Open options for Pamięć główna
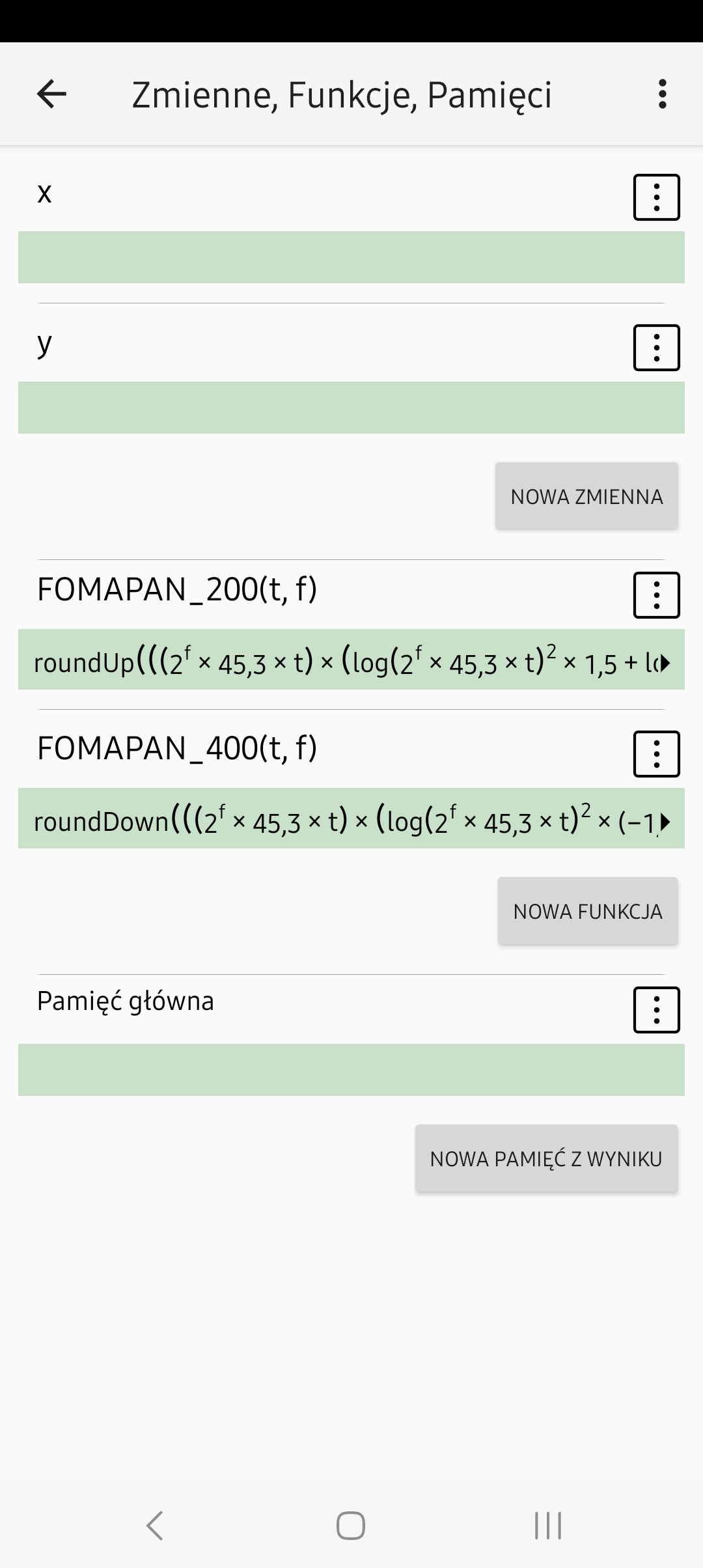This screenshot has width=703, height=1568. (656, 1010)
